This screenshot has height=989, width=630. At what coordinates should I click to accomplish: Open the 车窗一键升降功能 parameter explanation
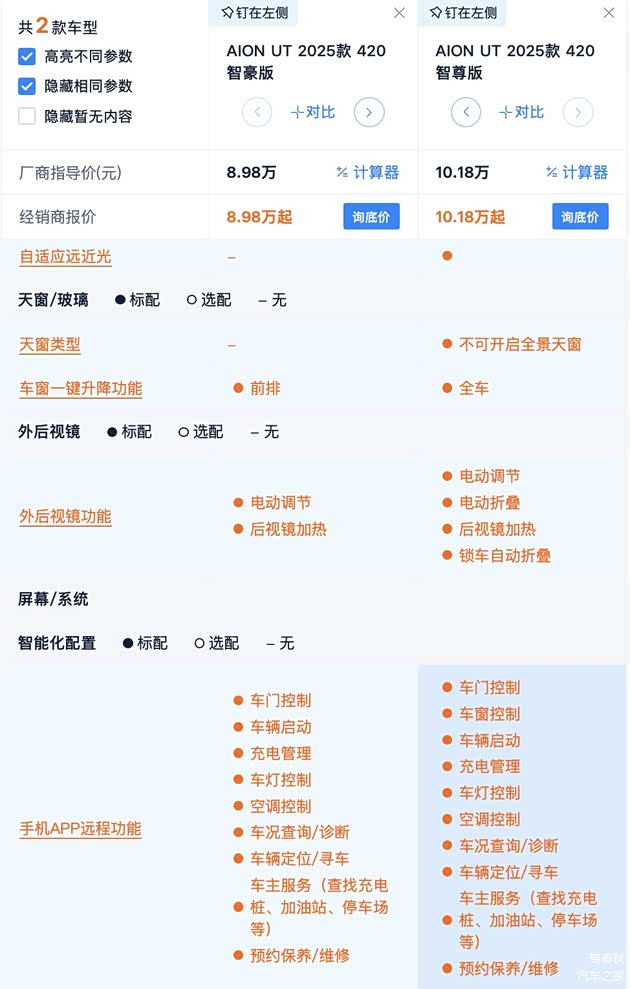[x=80, y=389]
